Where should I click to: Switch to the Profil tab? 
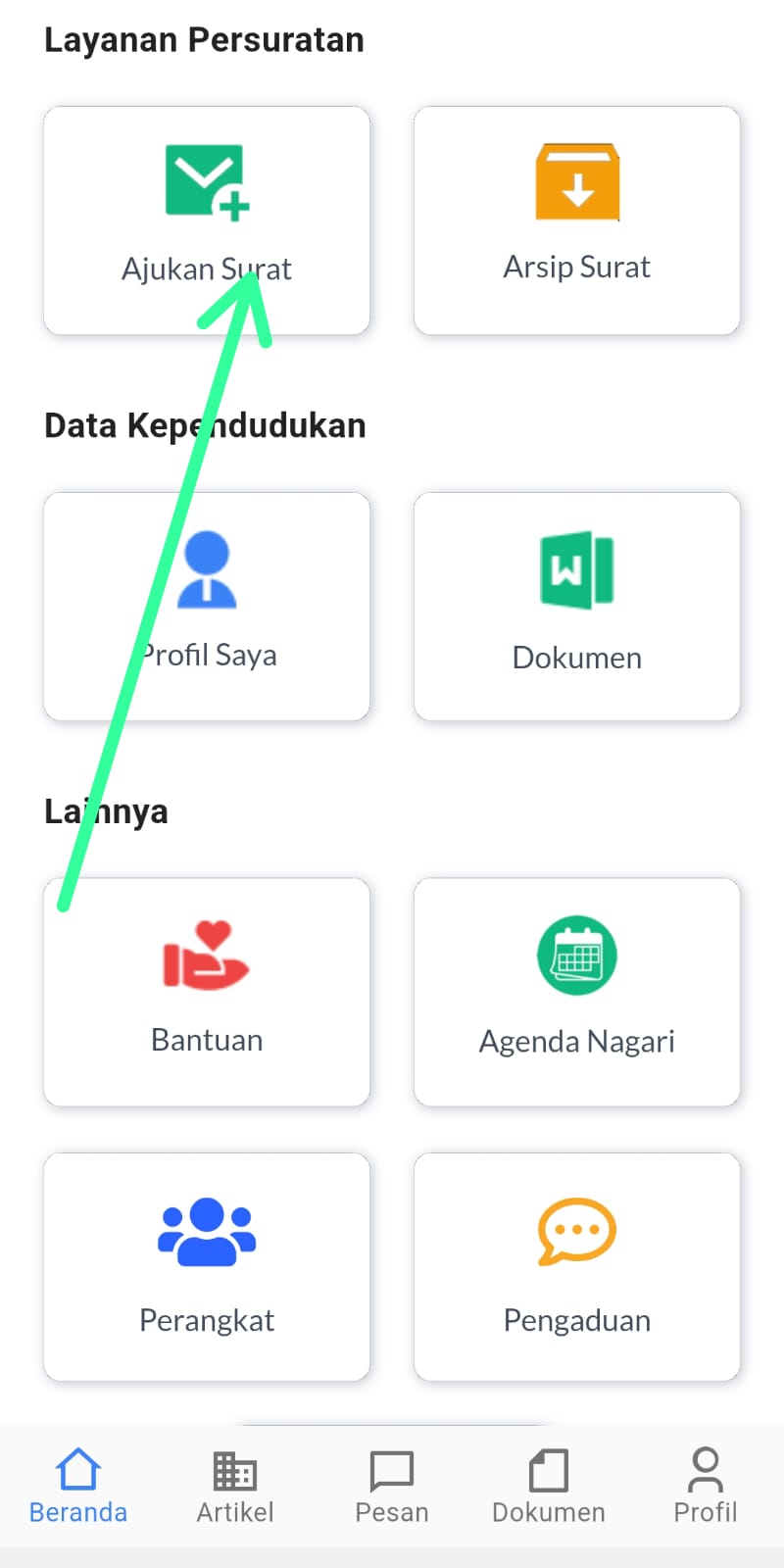pos(706,1487)
